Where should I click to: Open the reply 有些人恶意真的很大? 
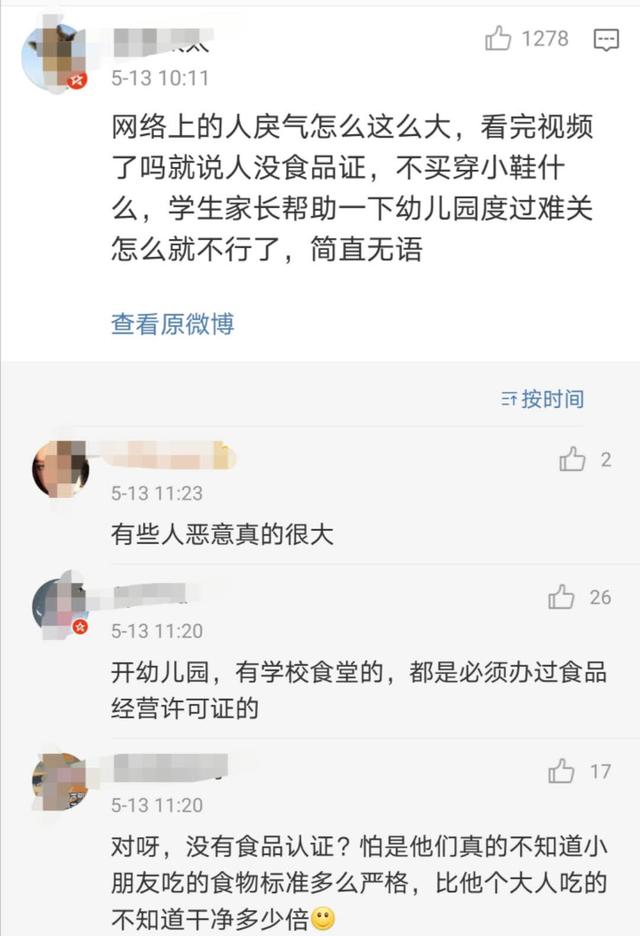pyautogui.click(x=222, y=534)
